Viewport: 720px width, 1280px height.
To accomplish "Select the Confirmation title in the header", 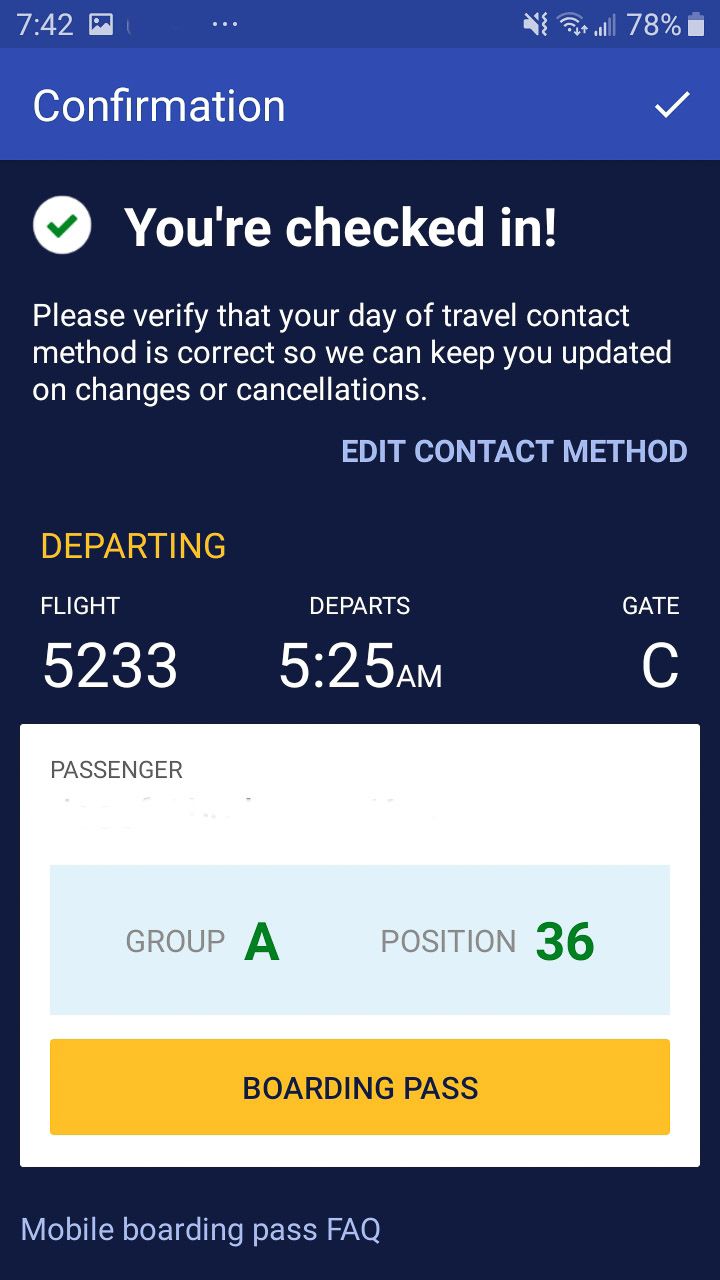I will (158, 104).
